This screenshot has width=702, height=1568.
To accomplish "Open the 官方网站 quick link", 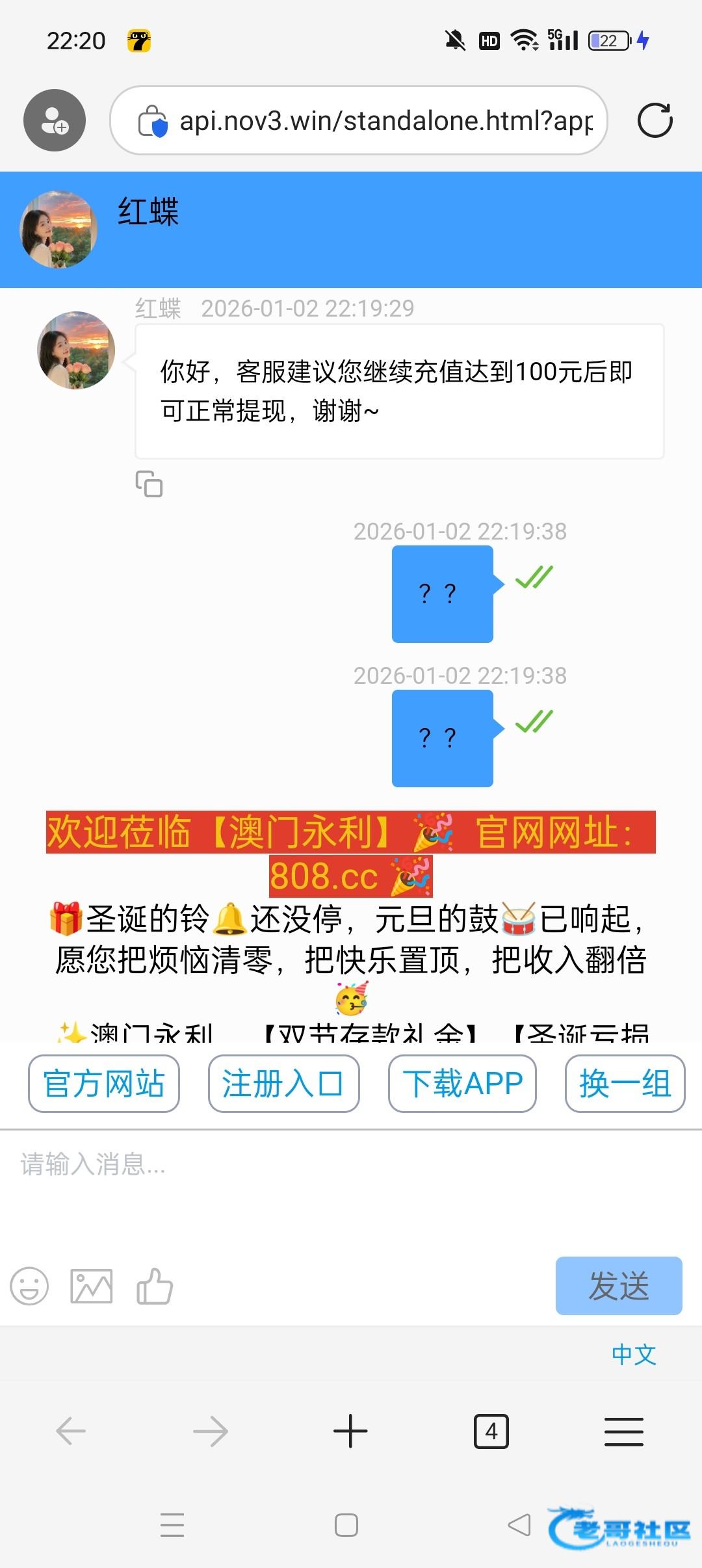I will tap(104, 1084).
